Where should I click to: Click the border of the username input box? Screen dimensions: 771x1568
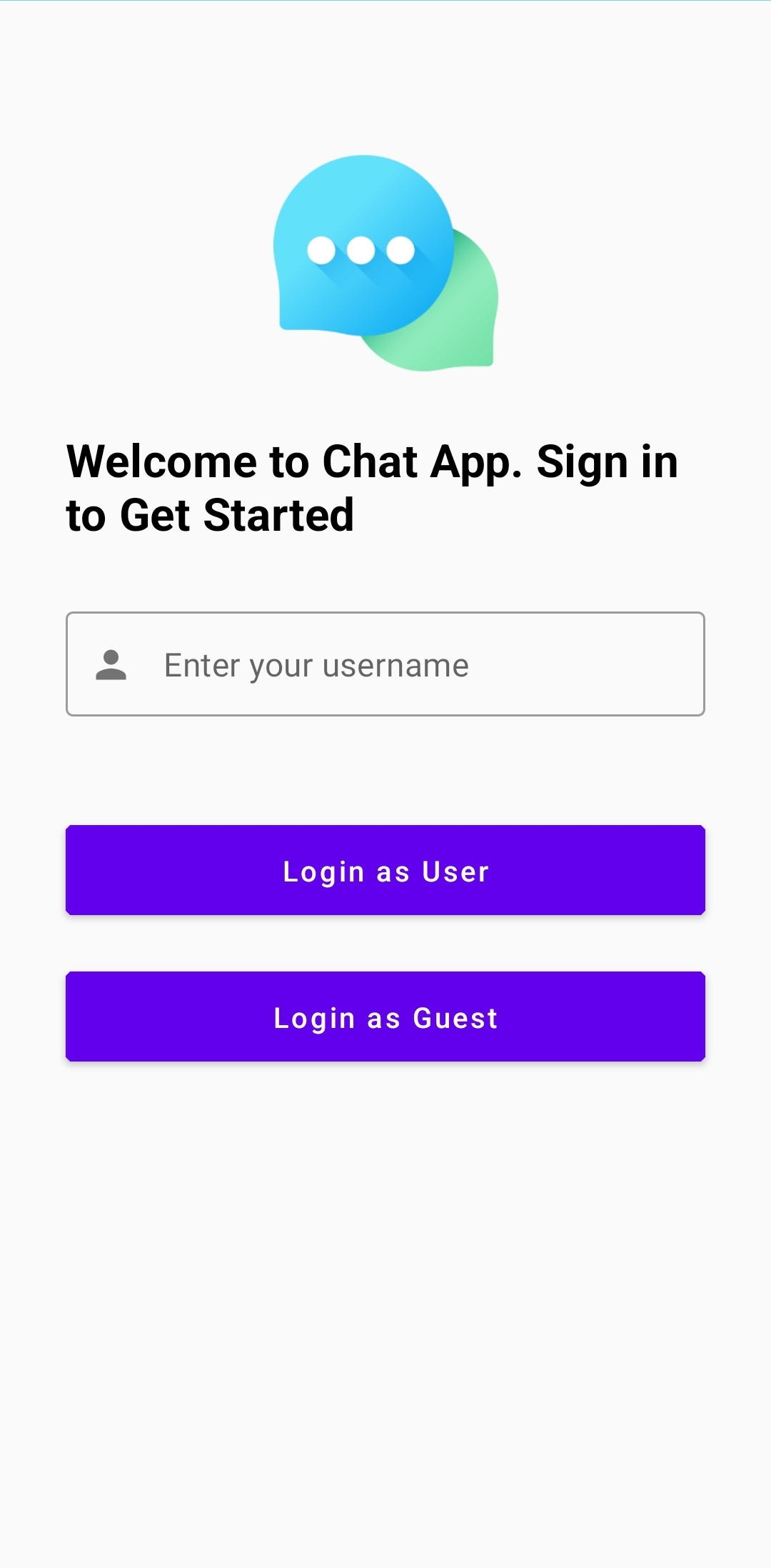385,613
